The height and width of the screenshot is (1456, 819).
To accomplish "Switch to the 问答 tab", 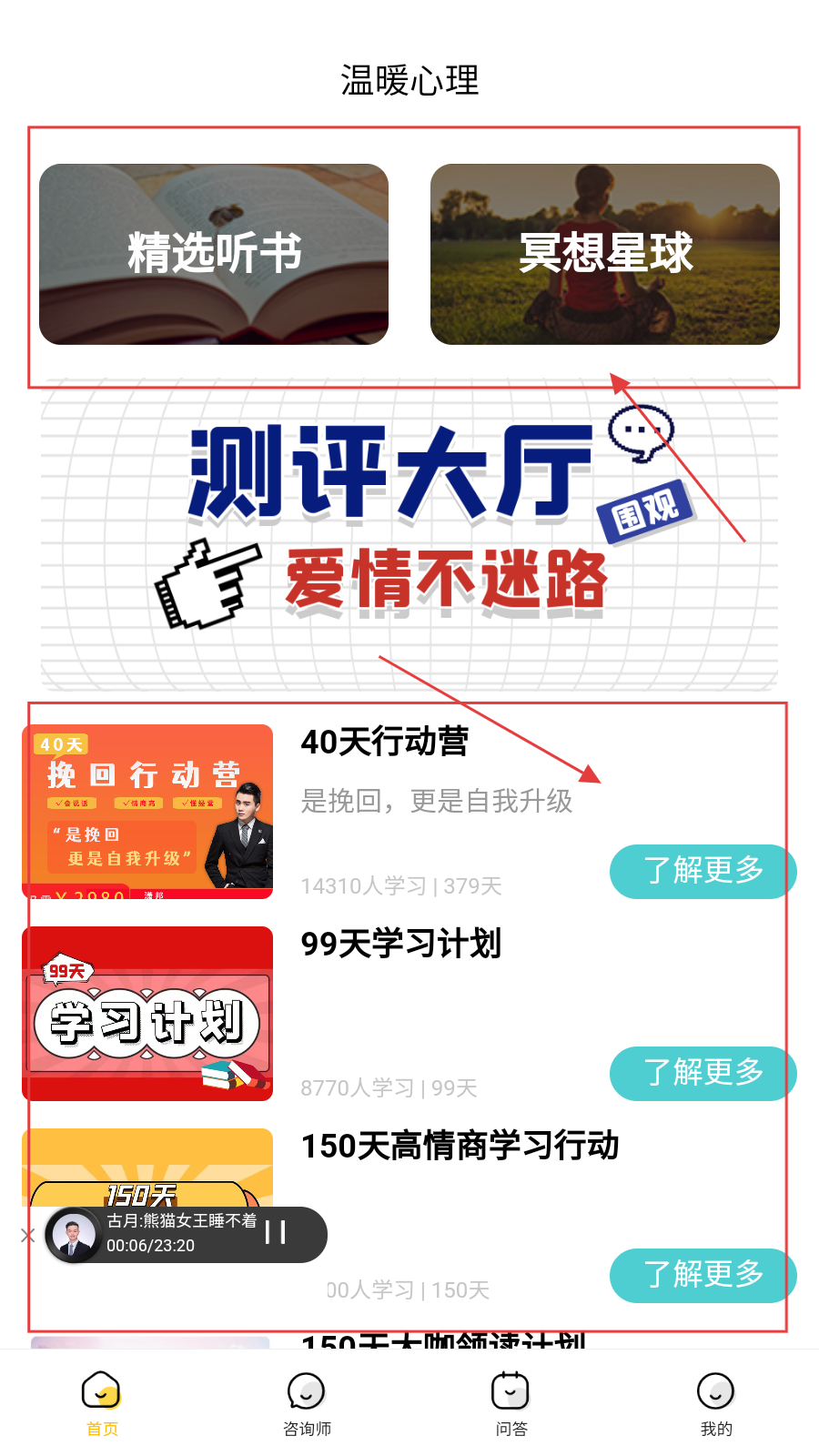I will (x=511, y=1403).
